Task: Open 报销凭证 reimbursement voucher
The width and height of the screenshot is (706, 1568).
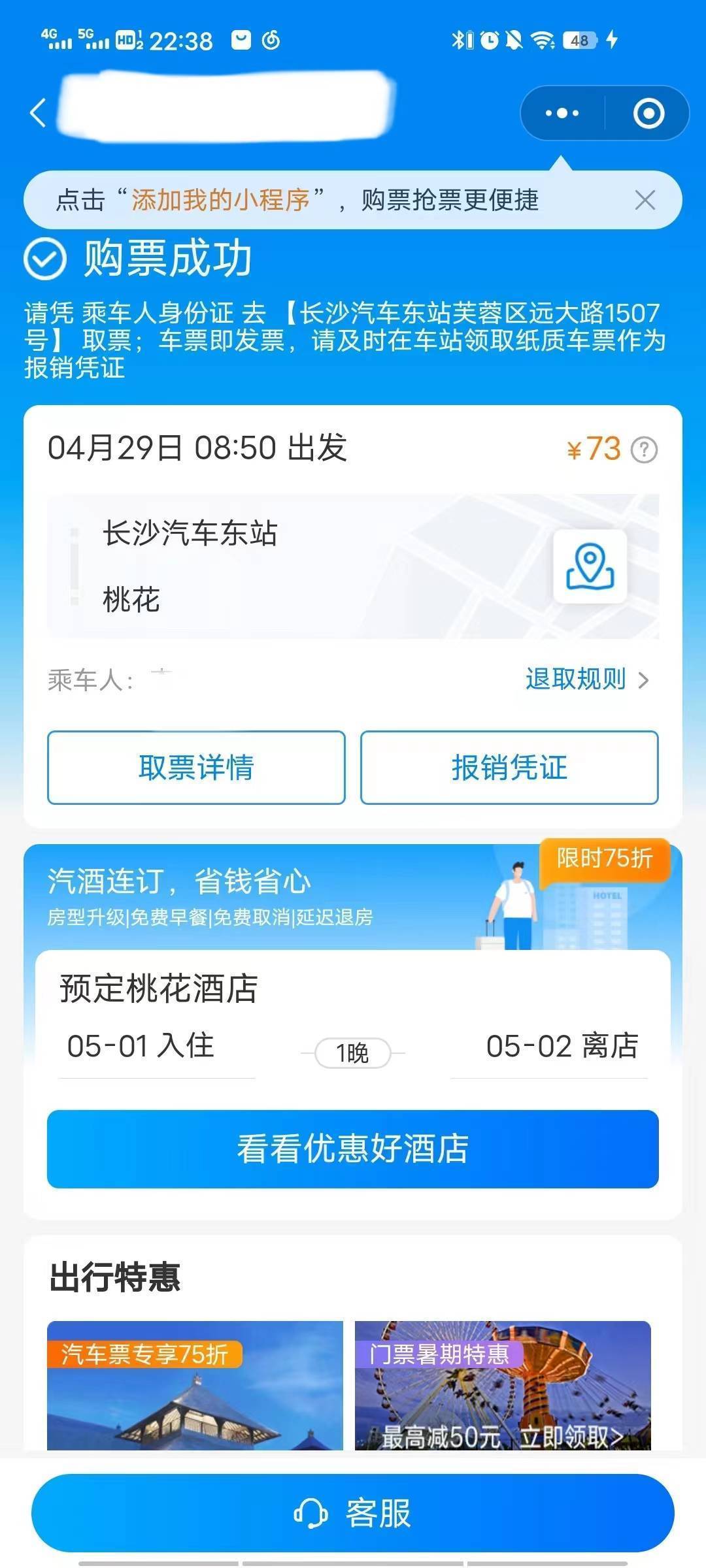Action: [509, 767]
